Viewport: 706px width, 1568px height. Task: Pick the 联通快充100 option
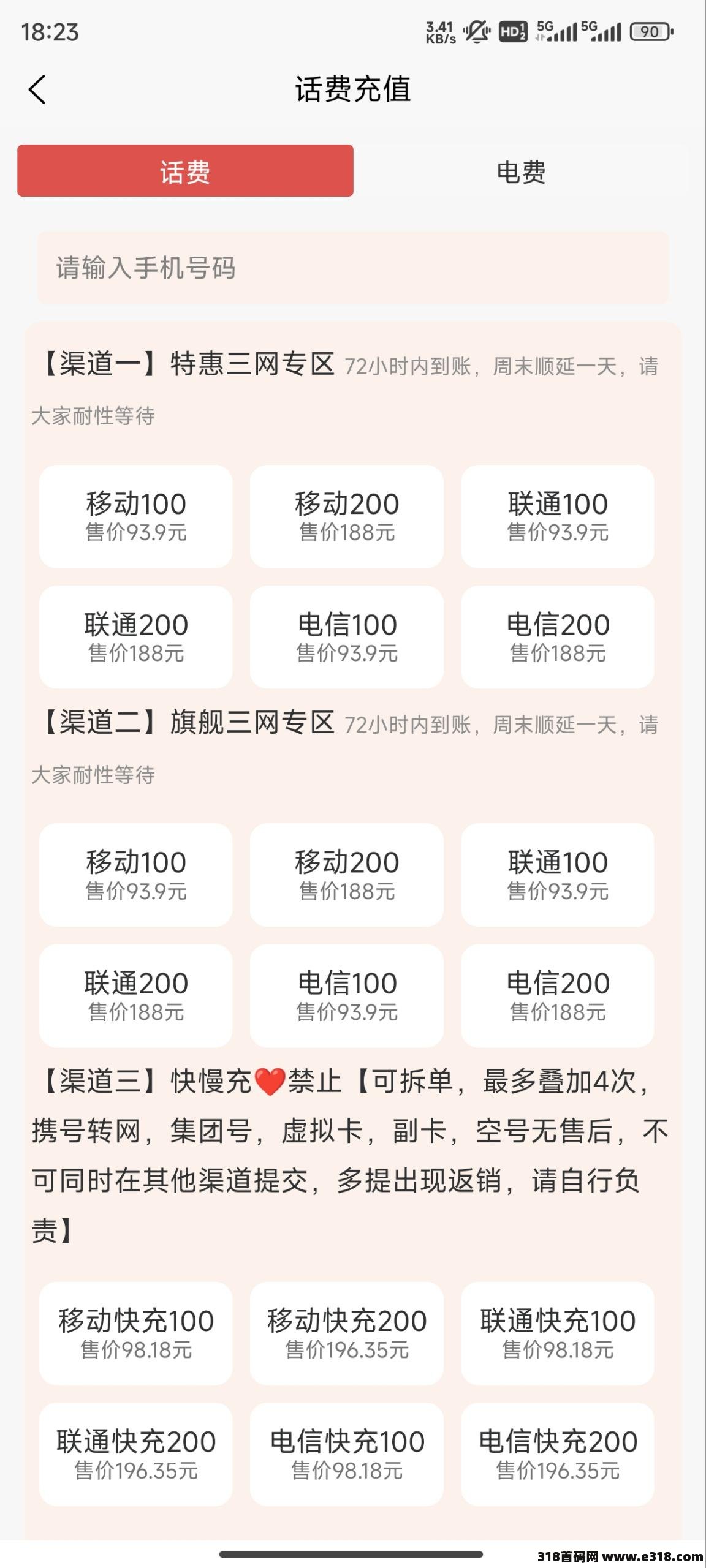[x=558, y=1333]
